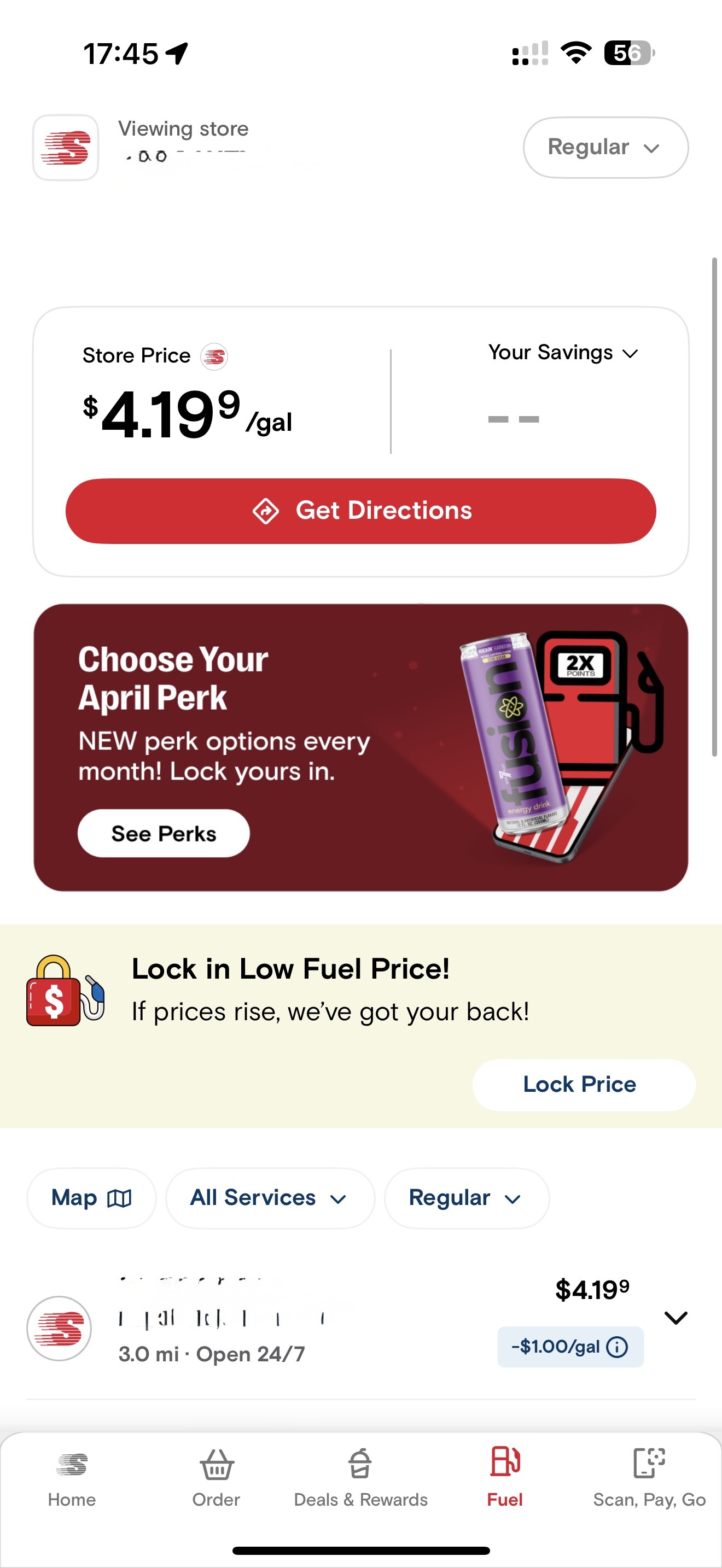Screen dimensions: 722x1568
Task: Go to the Home tab
Action: (72, 1478)
